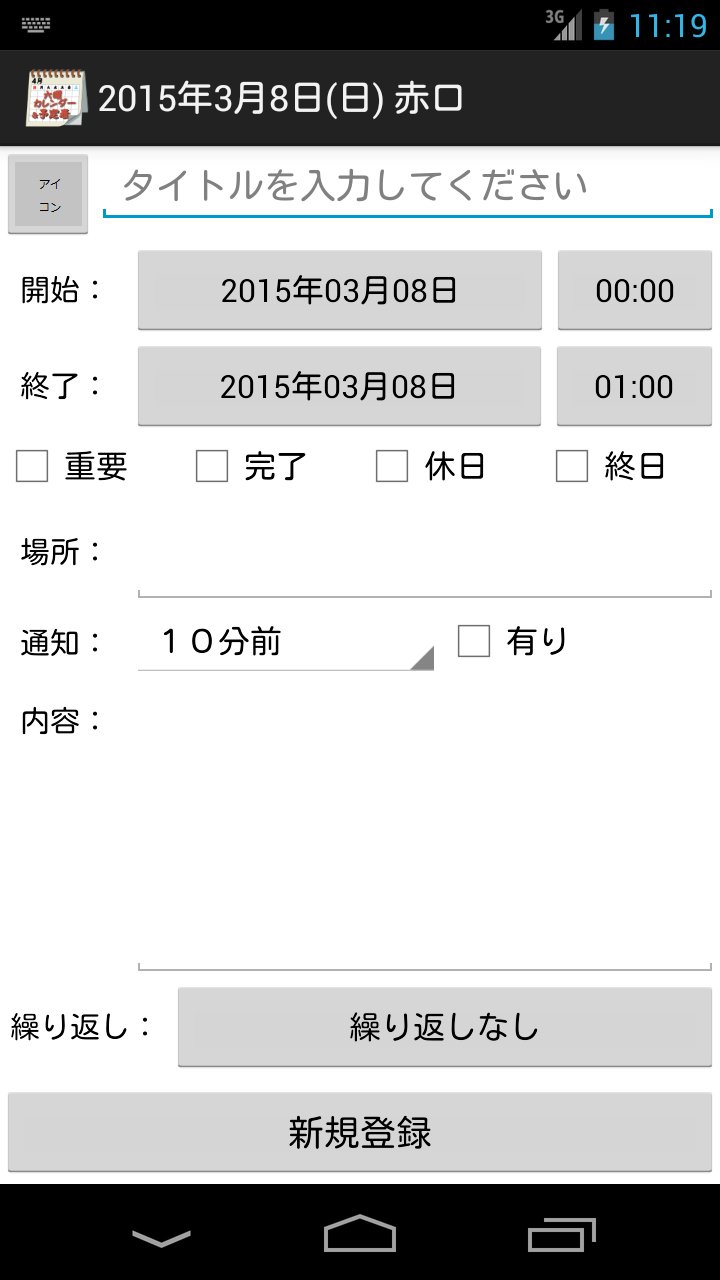Open the repeat options showing 繰り返しなし
720x1280 pixels.
(445, 1027)
